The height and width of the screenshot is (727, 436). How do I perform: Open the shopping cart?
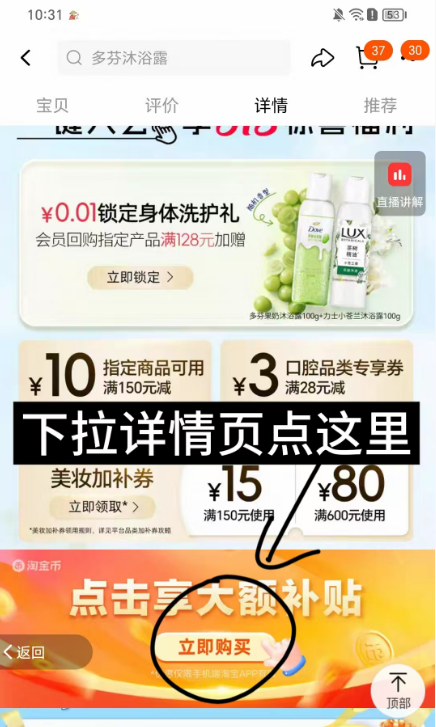[368, 58]
